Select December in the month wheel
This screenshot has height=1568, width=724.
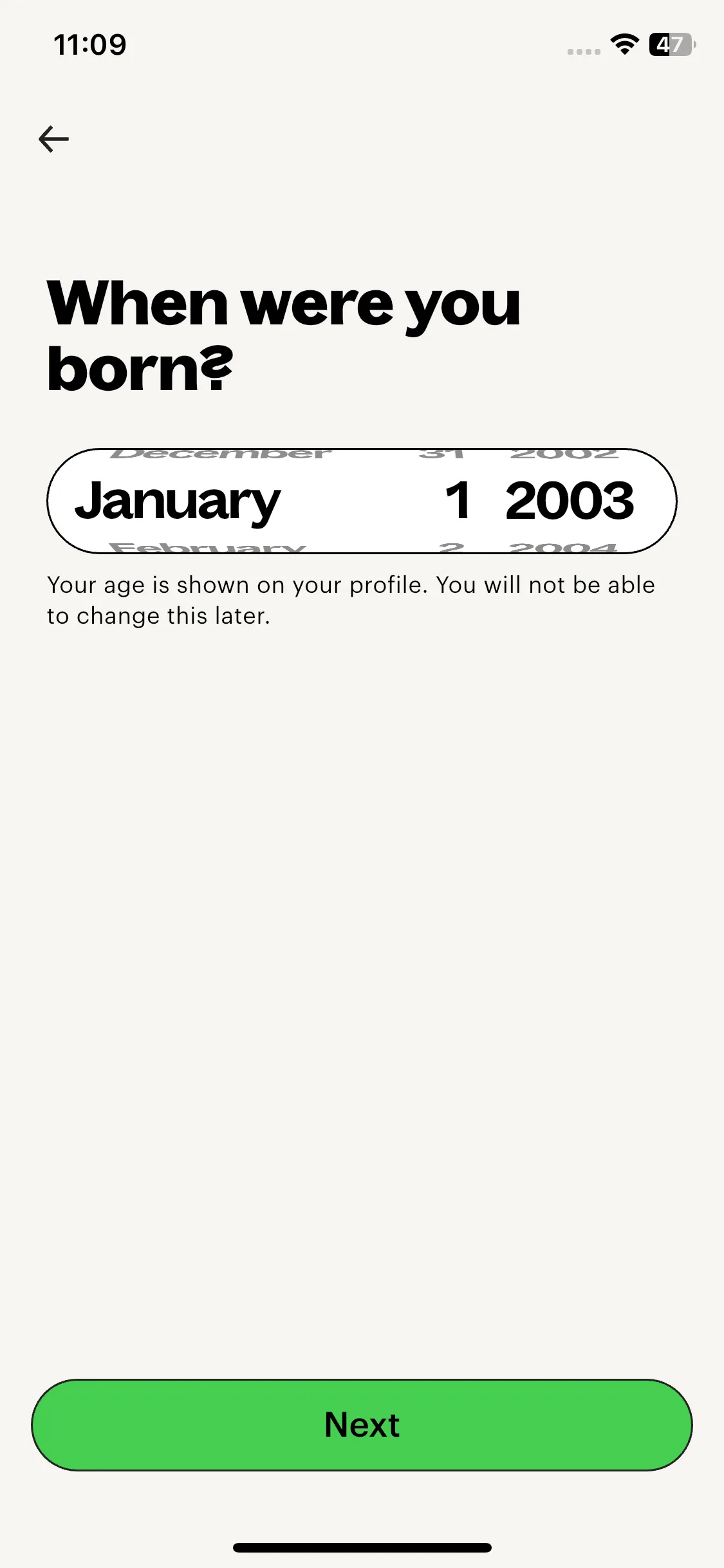click(221, 454)
